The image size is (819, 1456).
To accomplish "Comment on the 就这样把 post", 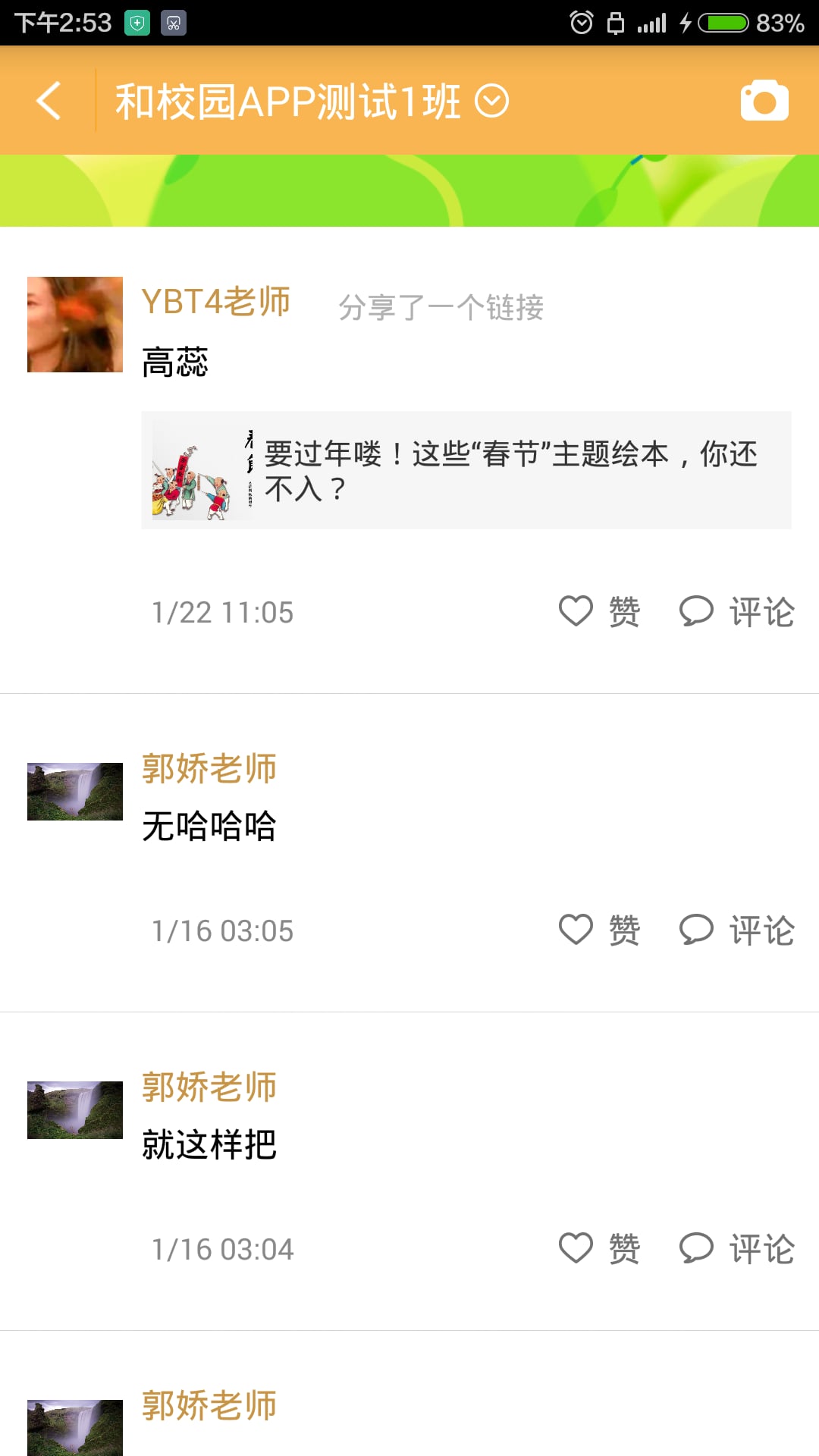I will [736, 1248].
